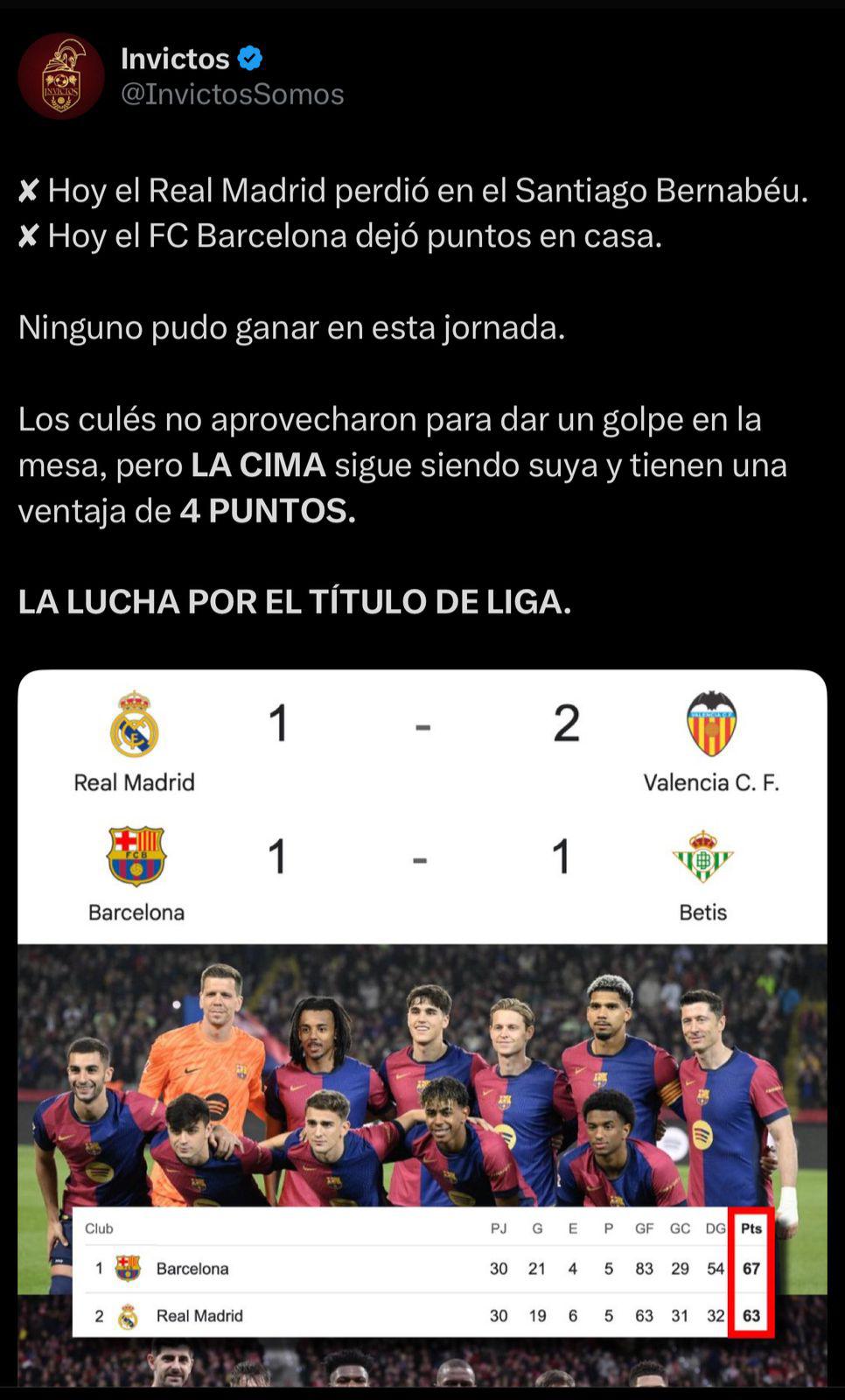
Task: Expand the Club column header in the table
Action: (99, 1228)
